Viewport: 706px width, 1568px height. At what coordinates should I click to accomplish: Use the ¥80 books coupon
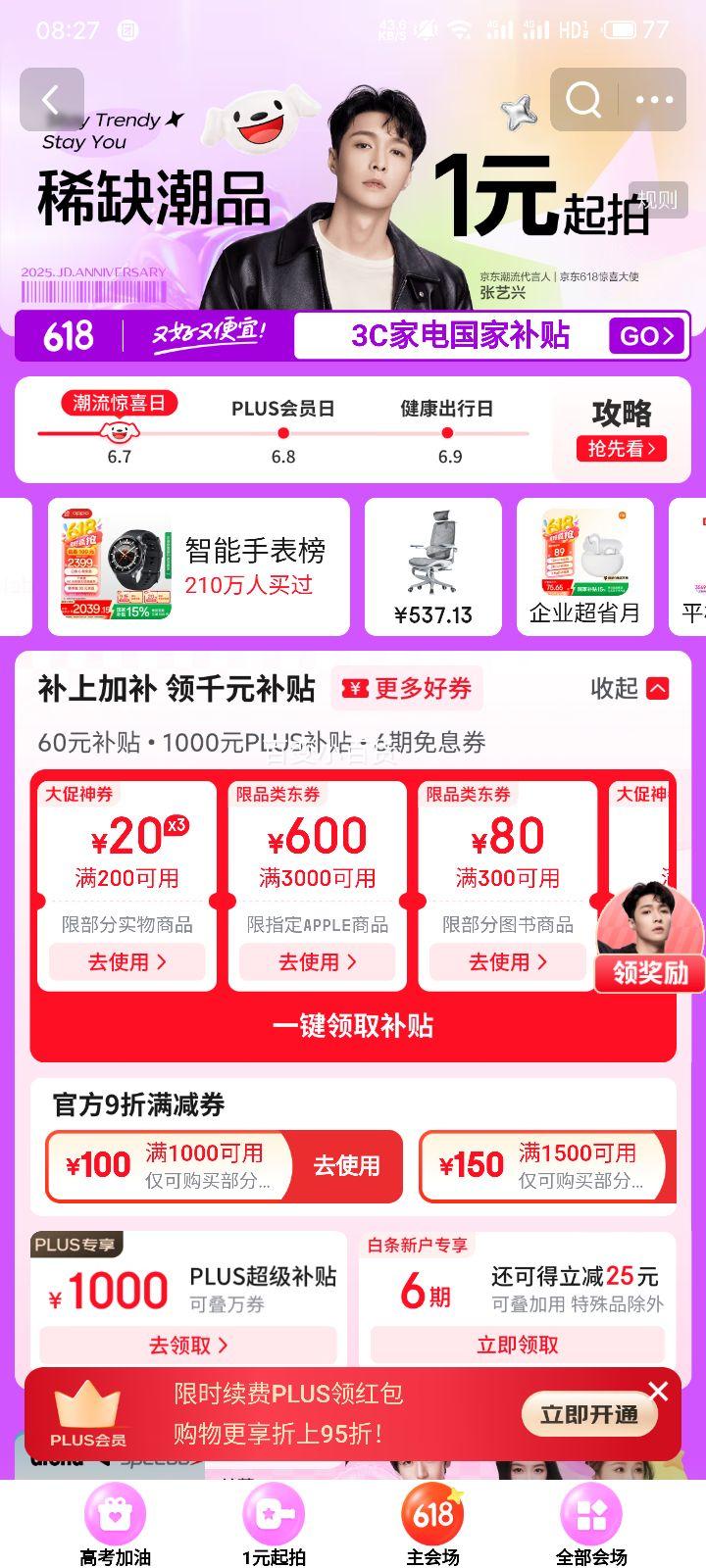[507, 961]
